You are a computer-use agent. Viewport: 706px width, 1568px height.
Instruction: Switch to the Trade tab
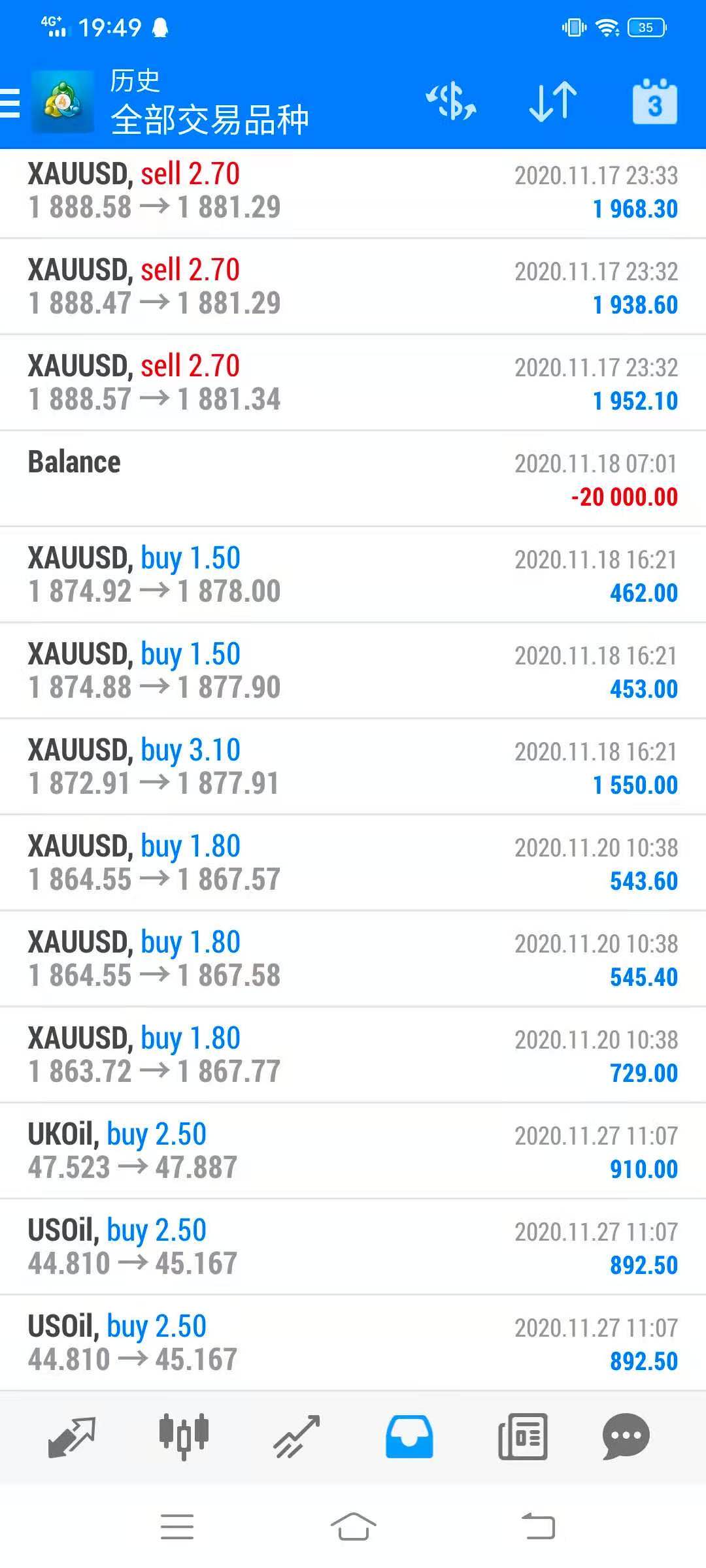pos(296,1437)
